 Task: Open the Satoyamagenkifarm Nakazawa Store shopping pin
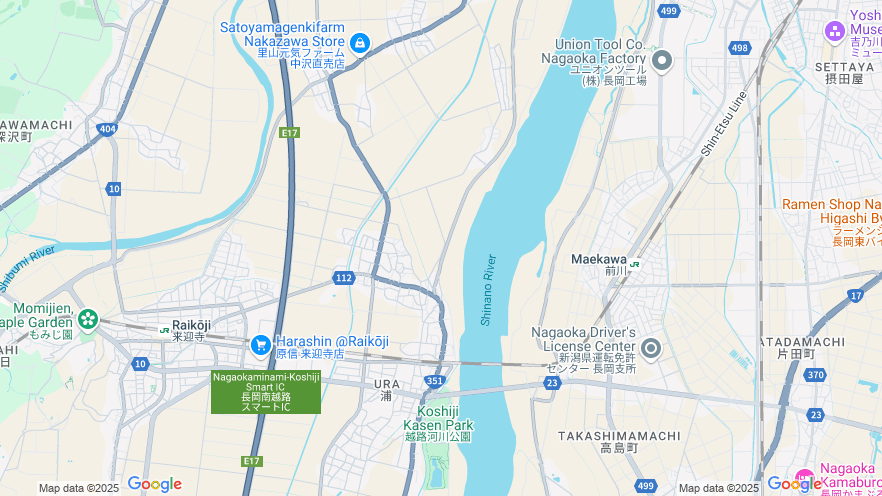click(x=359, y=44)
